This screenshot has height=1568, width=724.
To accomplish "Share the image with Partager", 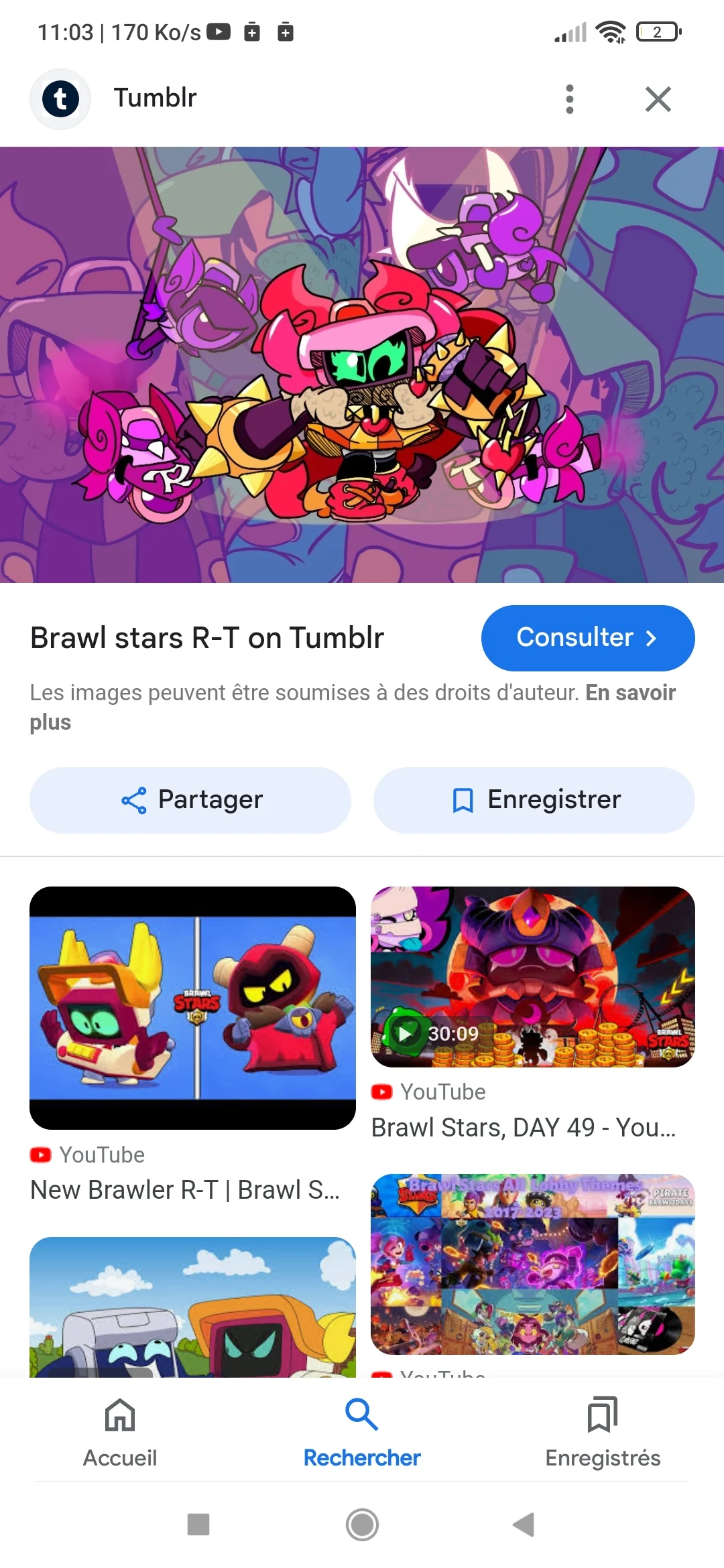I will tap(190, 800).
